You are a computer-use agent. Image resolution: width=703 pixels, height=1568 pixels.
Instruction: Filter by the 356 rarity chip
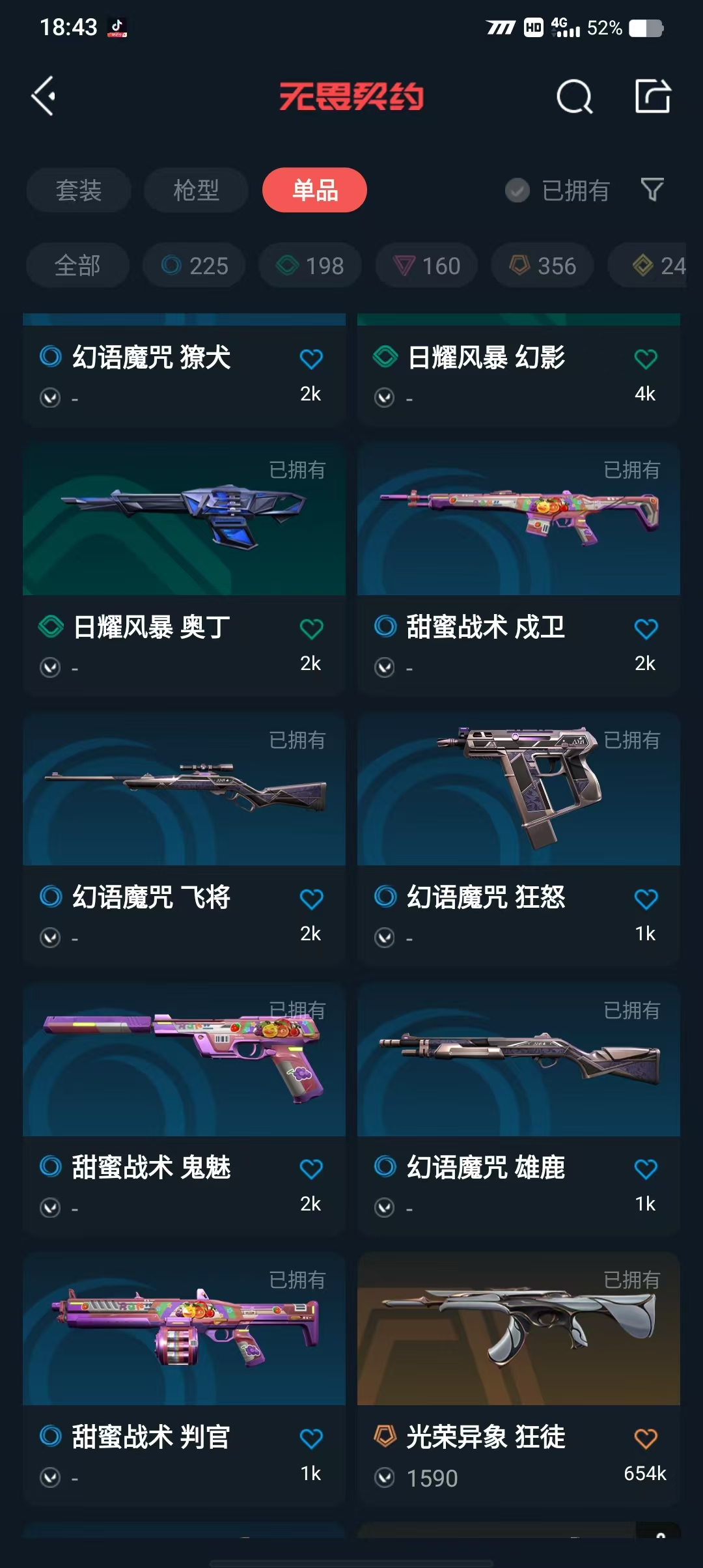[x=542, y=266]
